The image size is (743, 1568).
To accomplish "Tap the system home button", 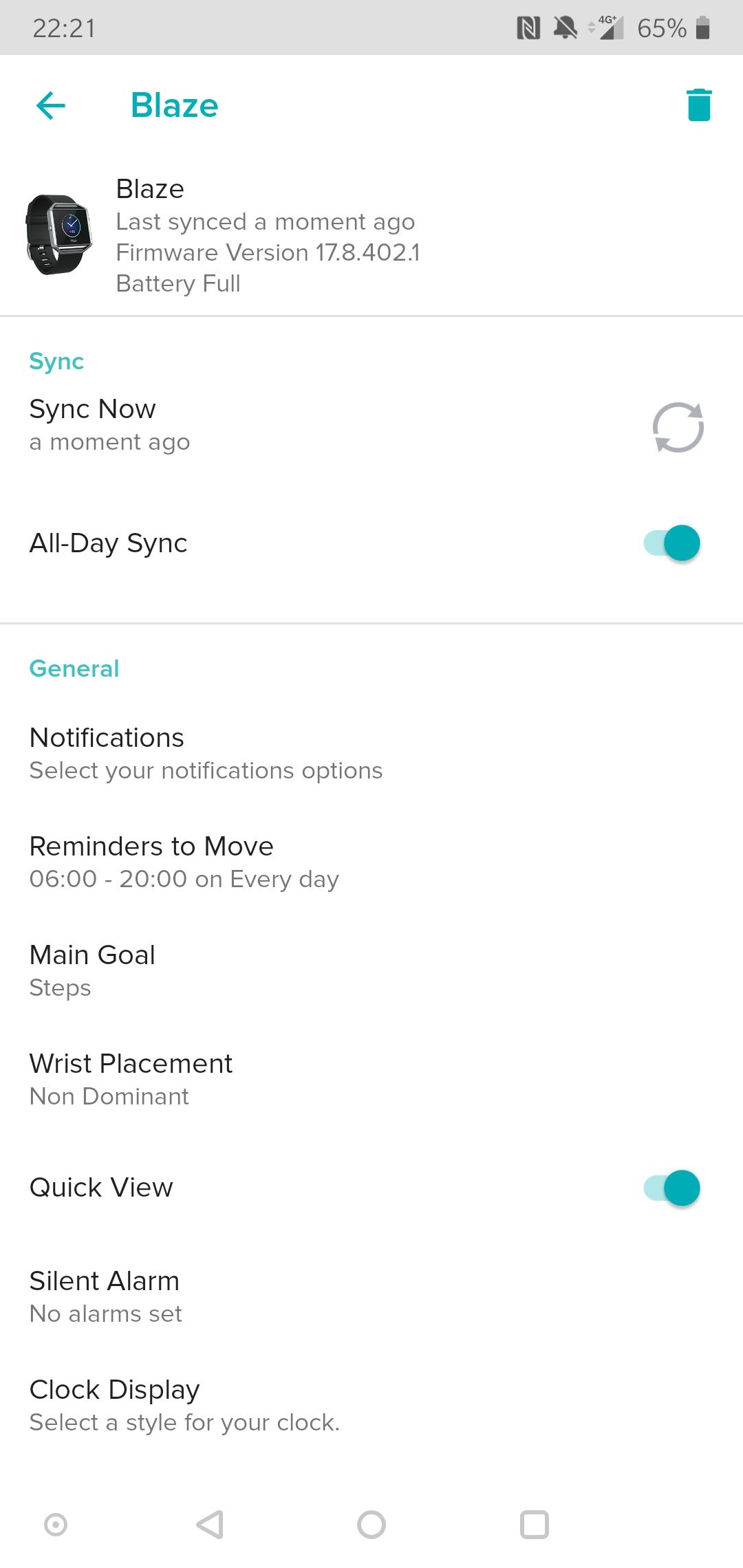I will tap(371, 1525).
